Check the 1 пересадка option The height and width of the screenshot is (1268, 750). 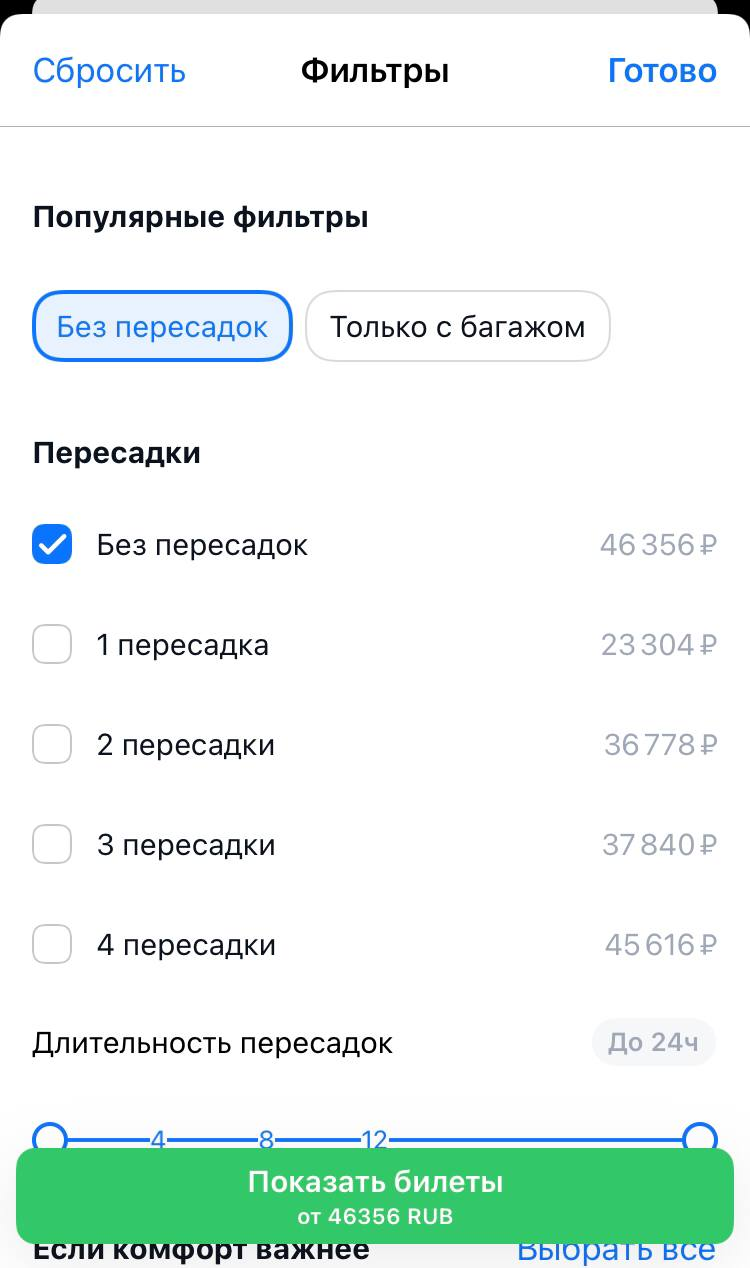pos(52,645)
